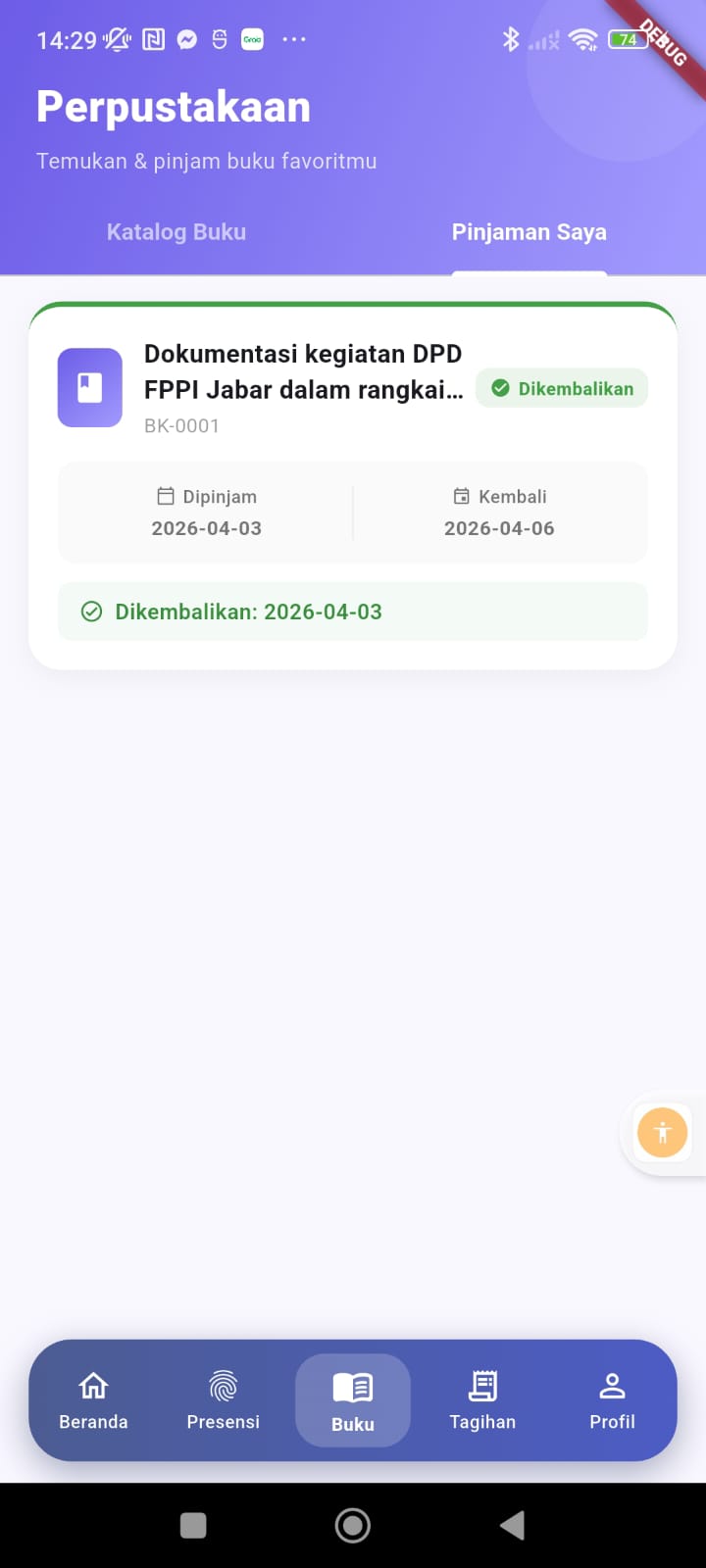
Task: Toggle the Bluetooth status icon
Action: click(511, 40)
